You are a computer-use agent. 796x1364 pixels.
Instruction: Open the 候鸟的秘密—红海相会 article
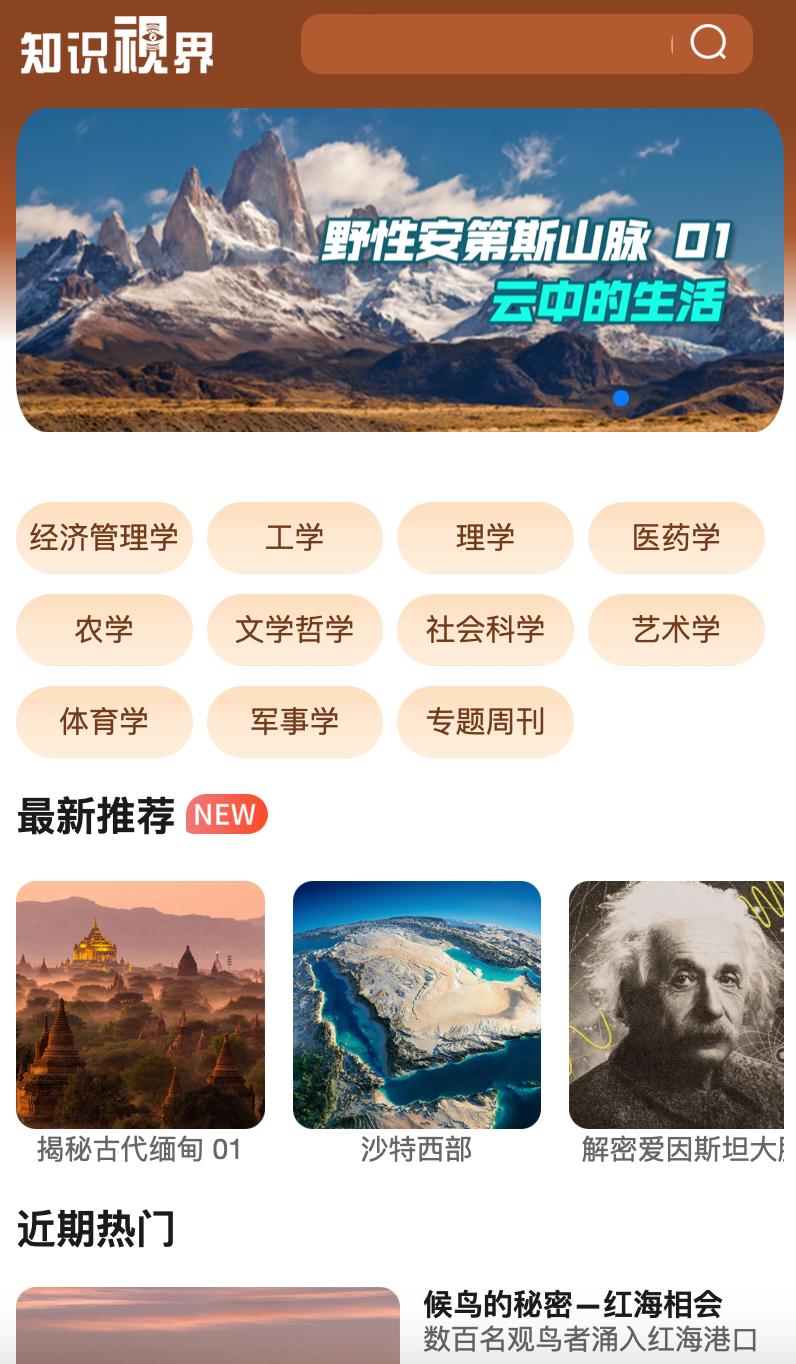coord(574,1304)
